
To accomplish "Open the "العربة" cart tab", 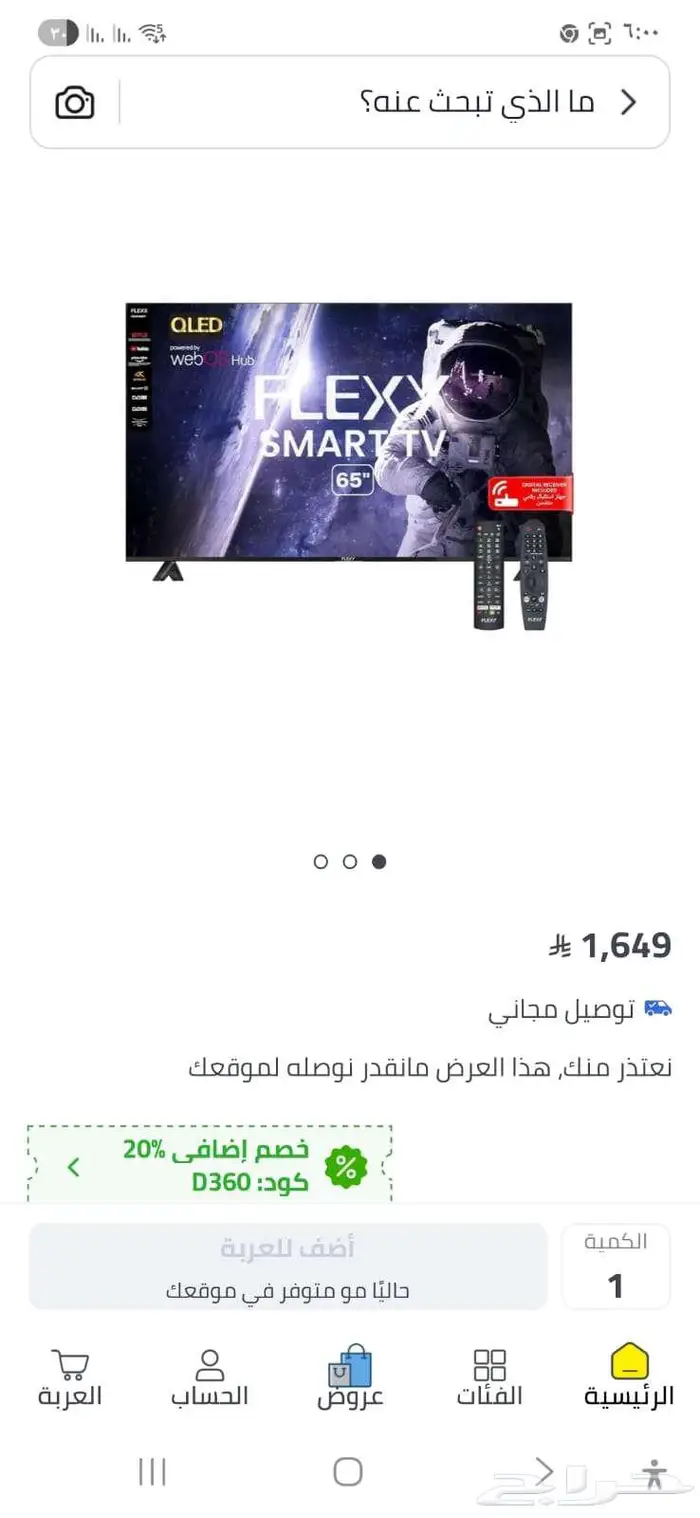I will (x=70, y=1377).
